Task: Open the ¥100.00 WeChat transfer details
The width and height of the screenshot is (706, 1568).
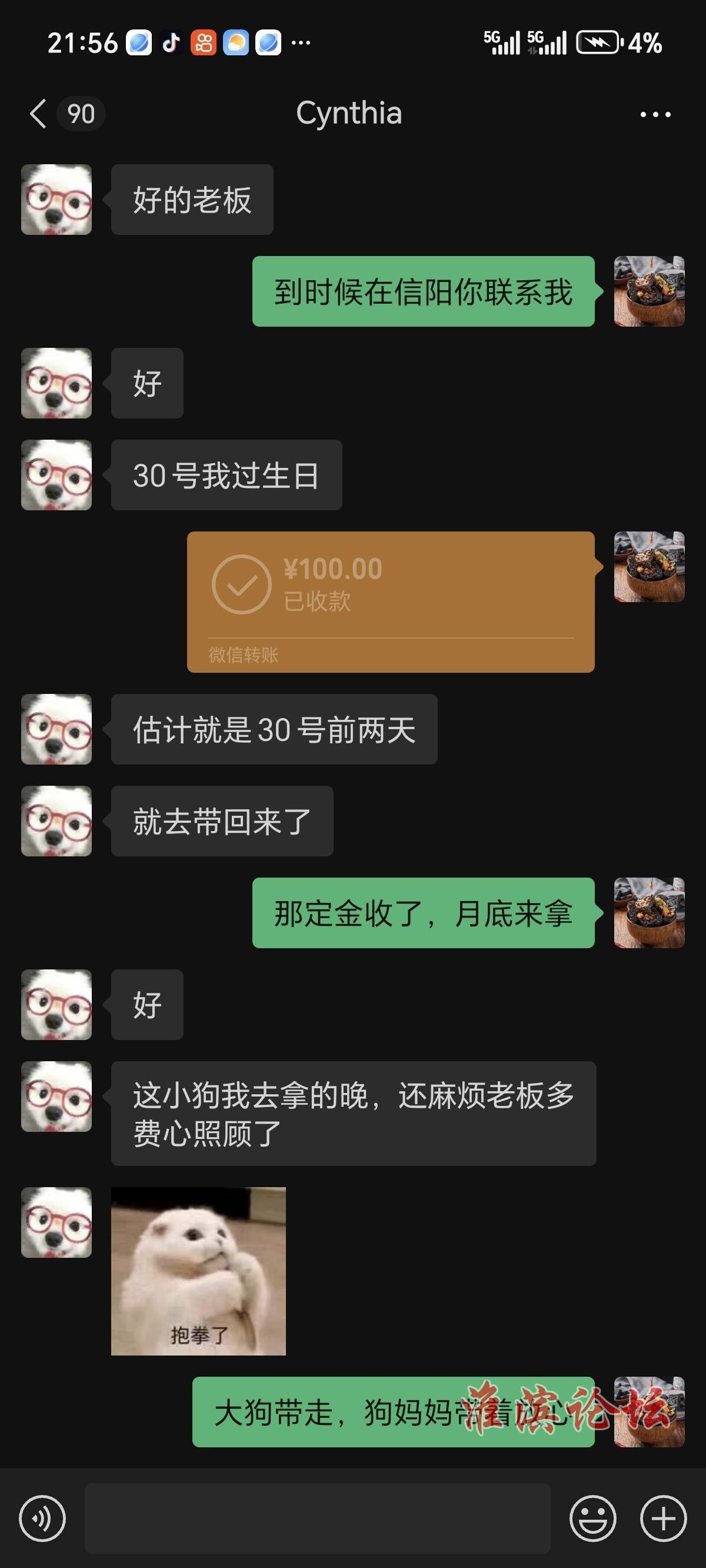Action: pyautogui.click(x=391, y=602)
